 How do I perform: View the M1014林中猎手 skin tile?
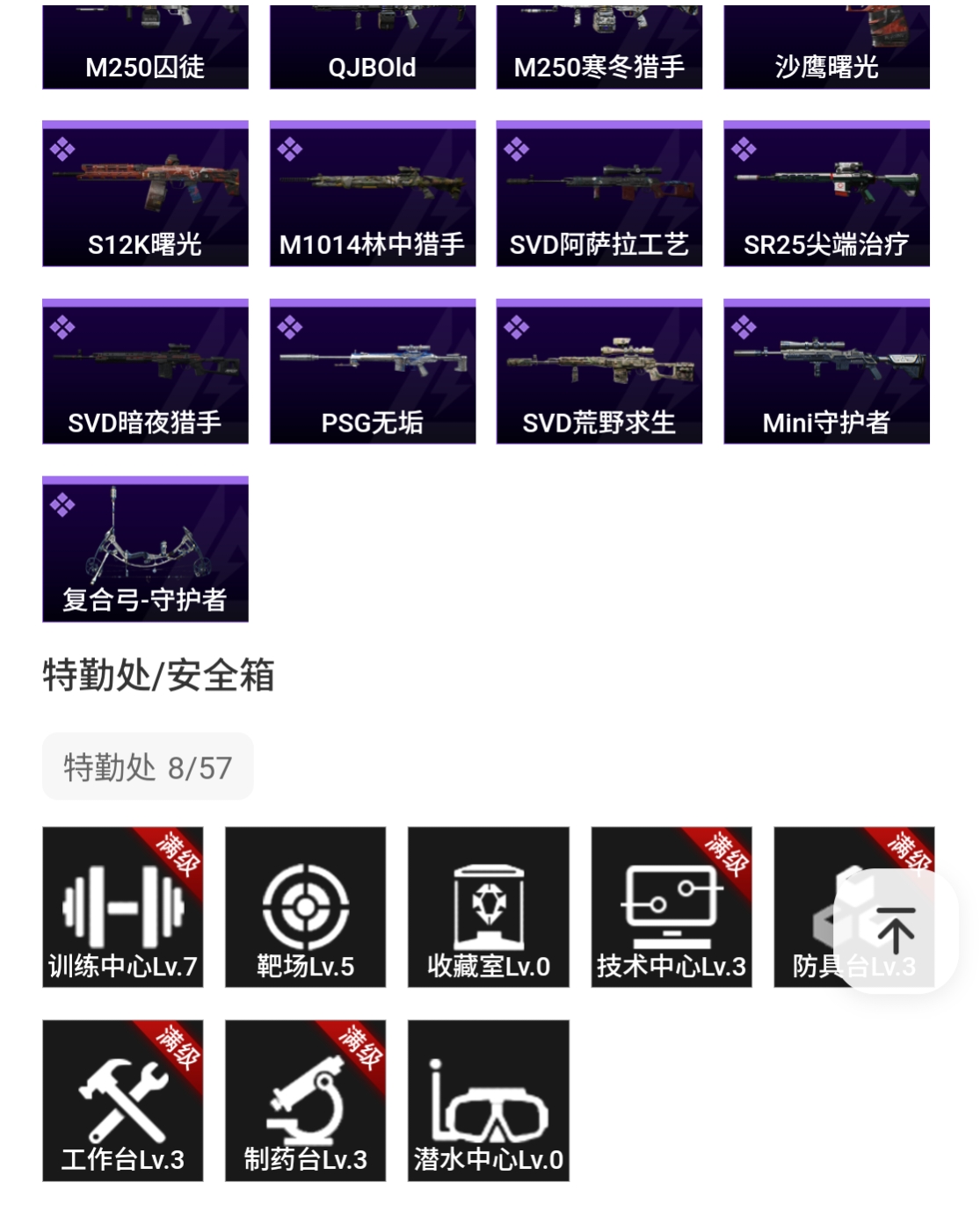tap(373, 193)
